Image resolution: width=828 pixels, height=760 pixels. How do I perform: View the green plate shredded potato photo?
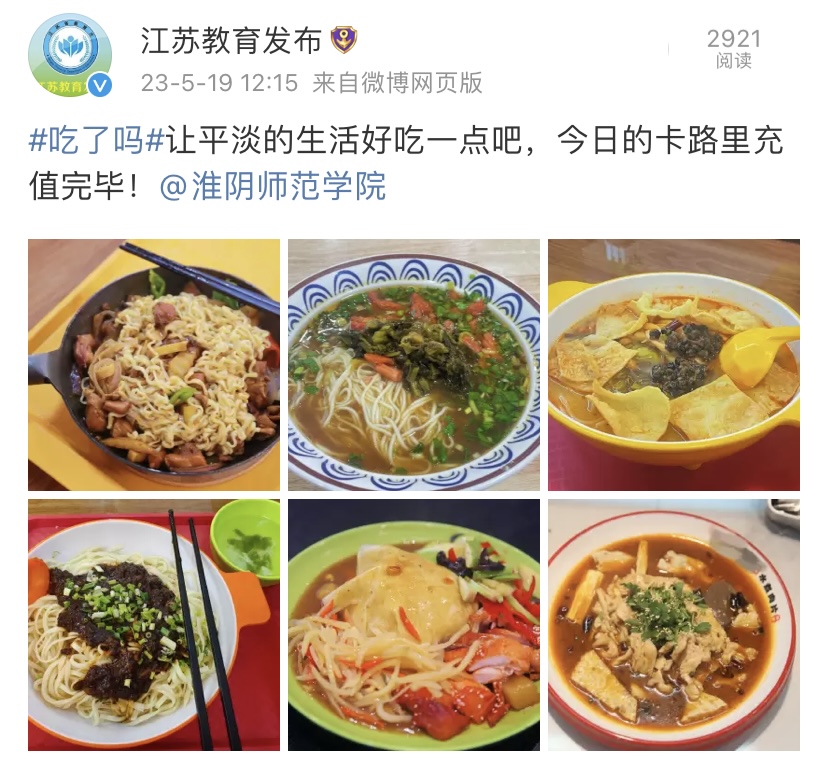(x=414, y=624)
